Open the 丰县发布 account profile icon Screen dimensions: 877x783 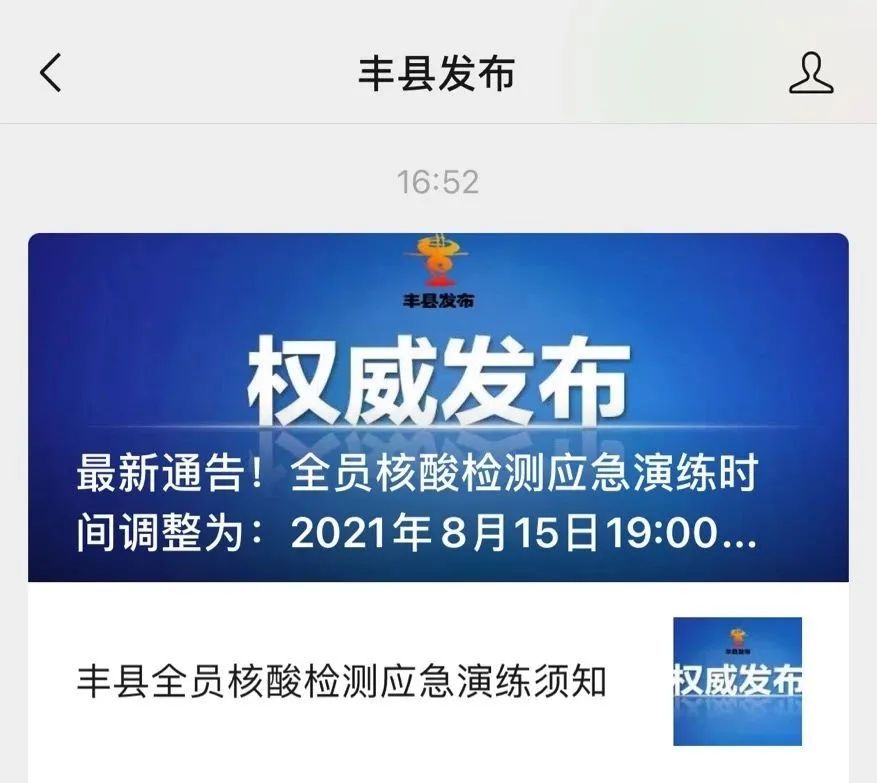coord(811,73)
